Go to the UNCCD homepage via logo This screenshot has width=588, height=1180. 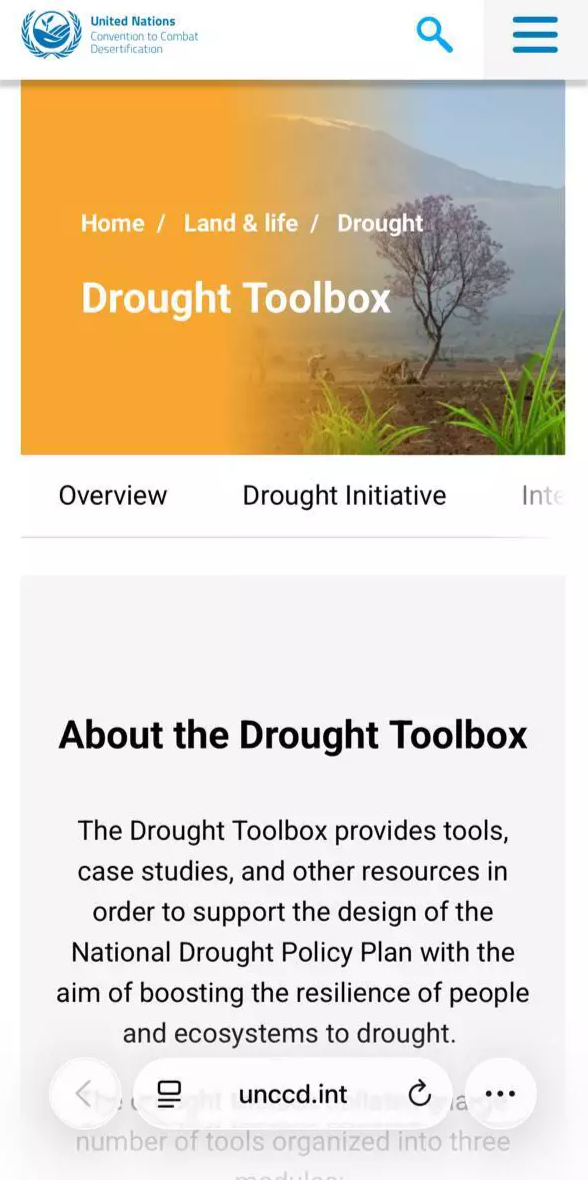point(110,34)
